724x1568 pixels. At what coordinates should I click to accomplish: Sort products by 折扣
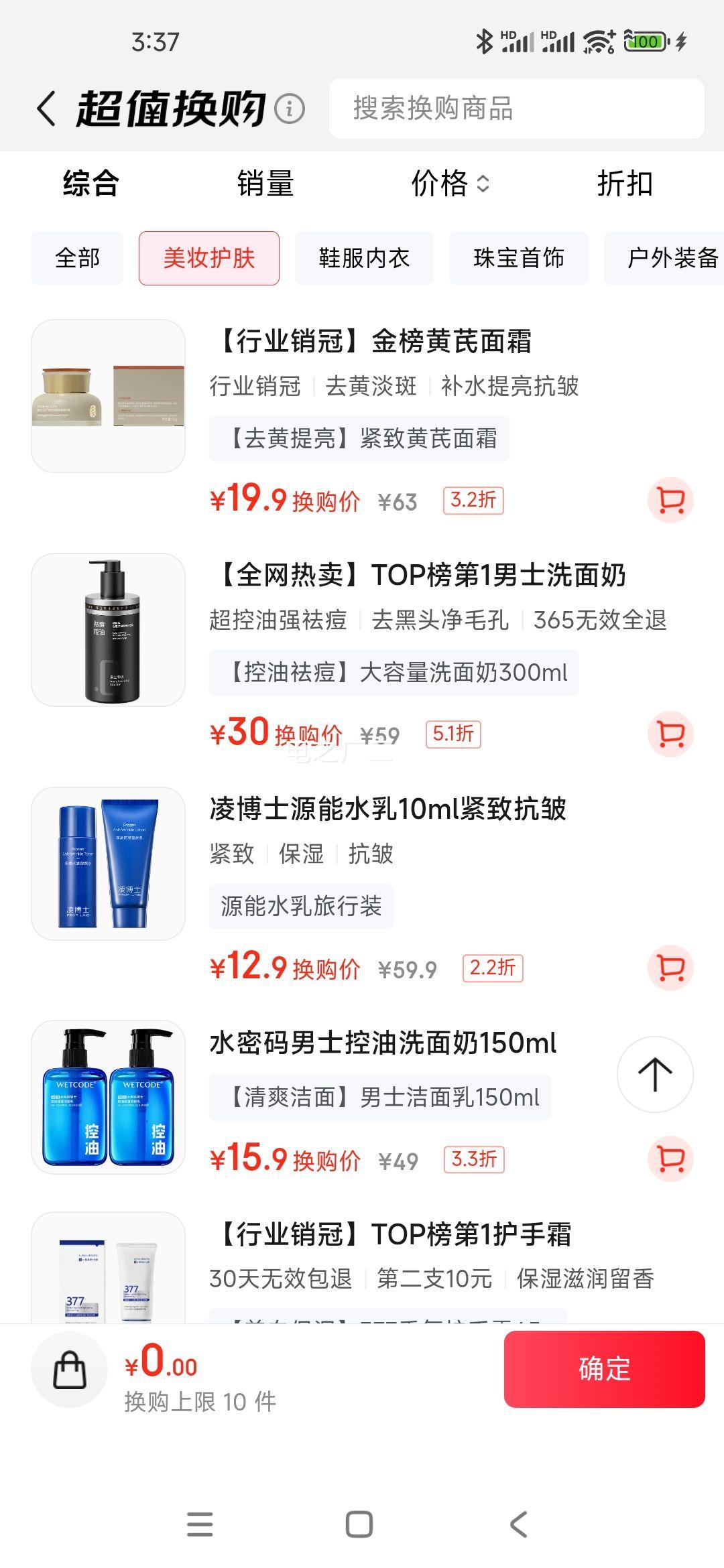(624, 184)
